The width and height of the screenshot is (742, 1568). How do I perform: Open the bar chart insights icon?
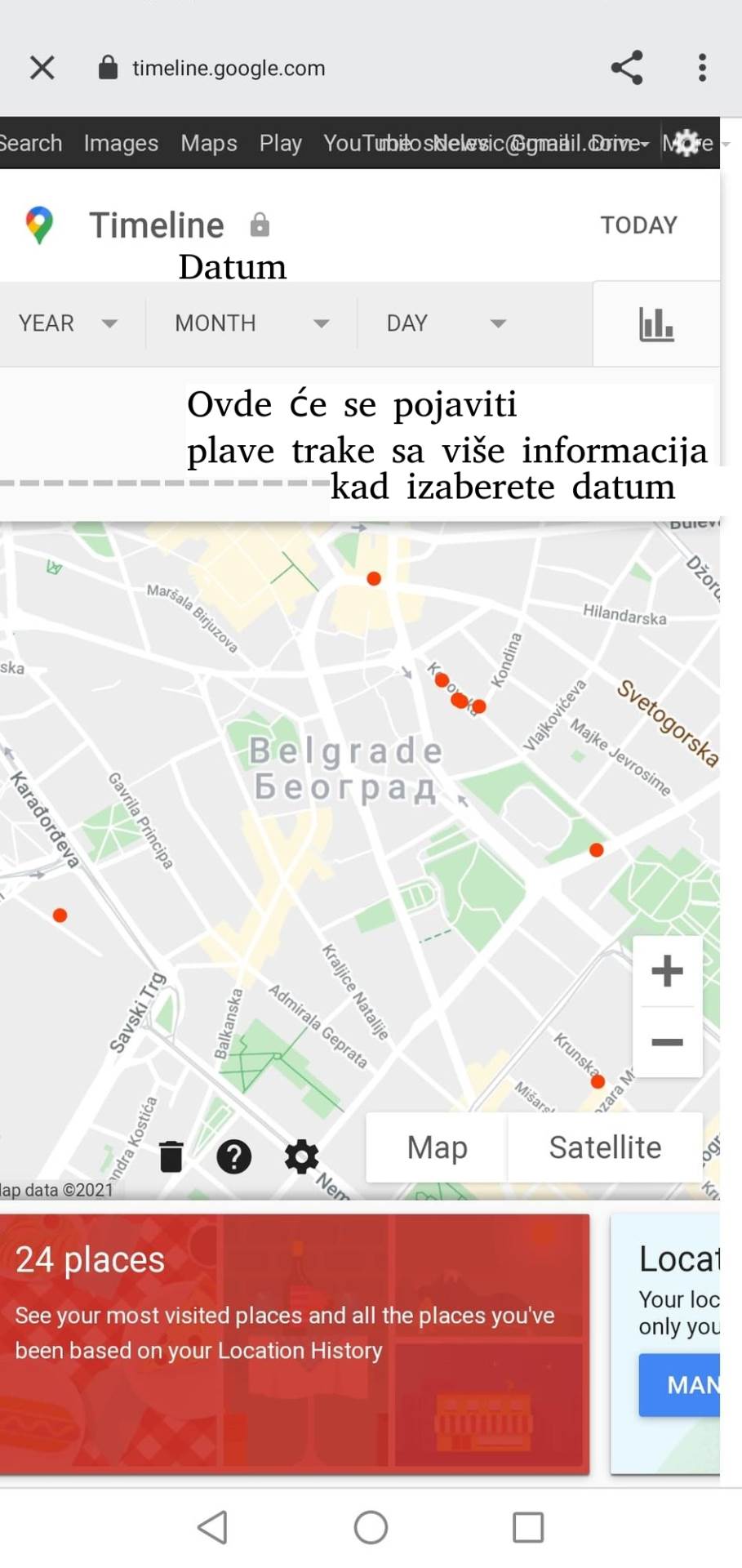pos(656,324)
